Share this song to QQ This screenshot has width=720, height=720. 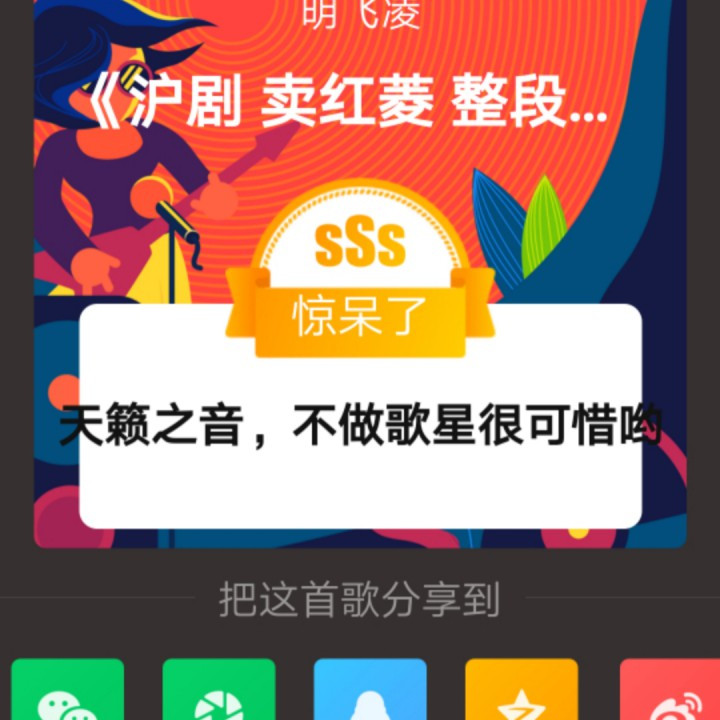point(370,689)
